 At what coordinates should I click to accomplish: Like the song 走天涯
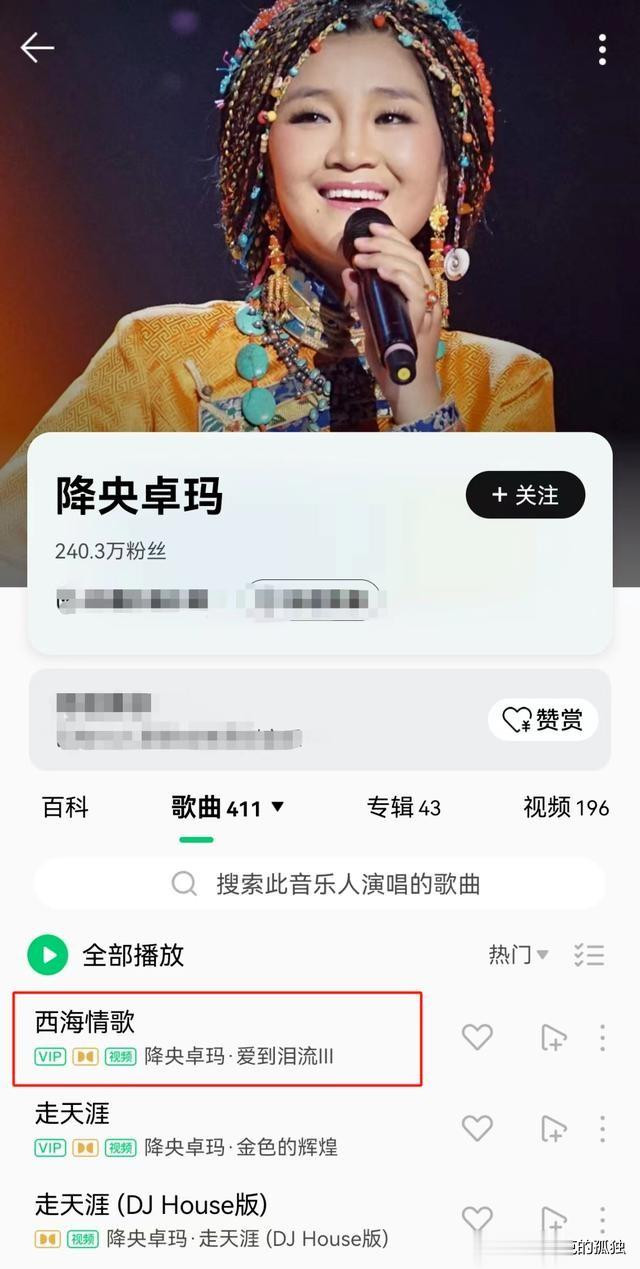477,1128
